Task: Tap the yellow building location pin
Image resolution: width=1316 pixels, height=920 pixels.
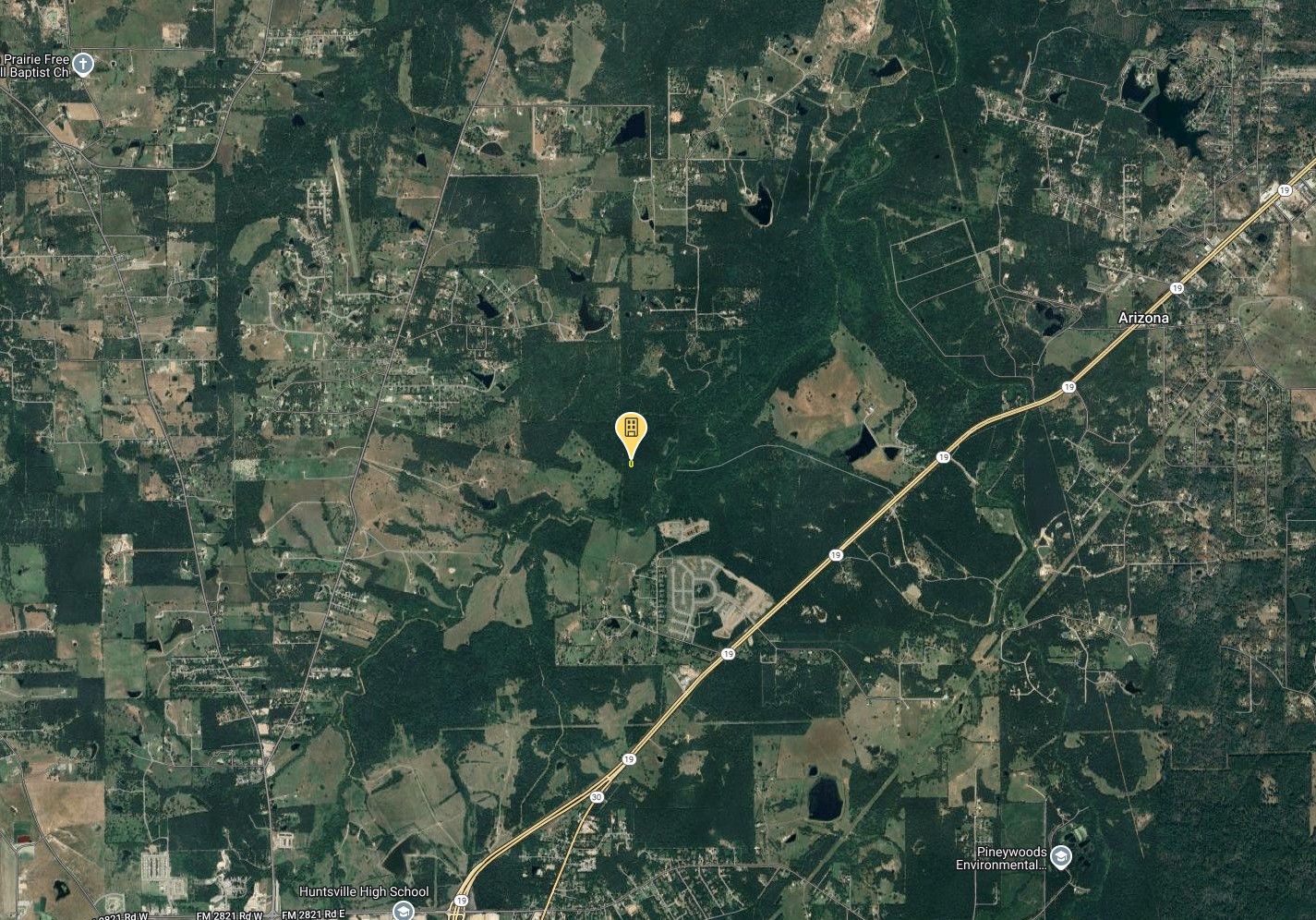Action: pyautogui.click(x=632, y=429)
